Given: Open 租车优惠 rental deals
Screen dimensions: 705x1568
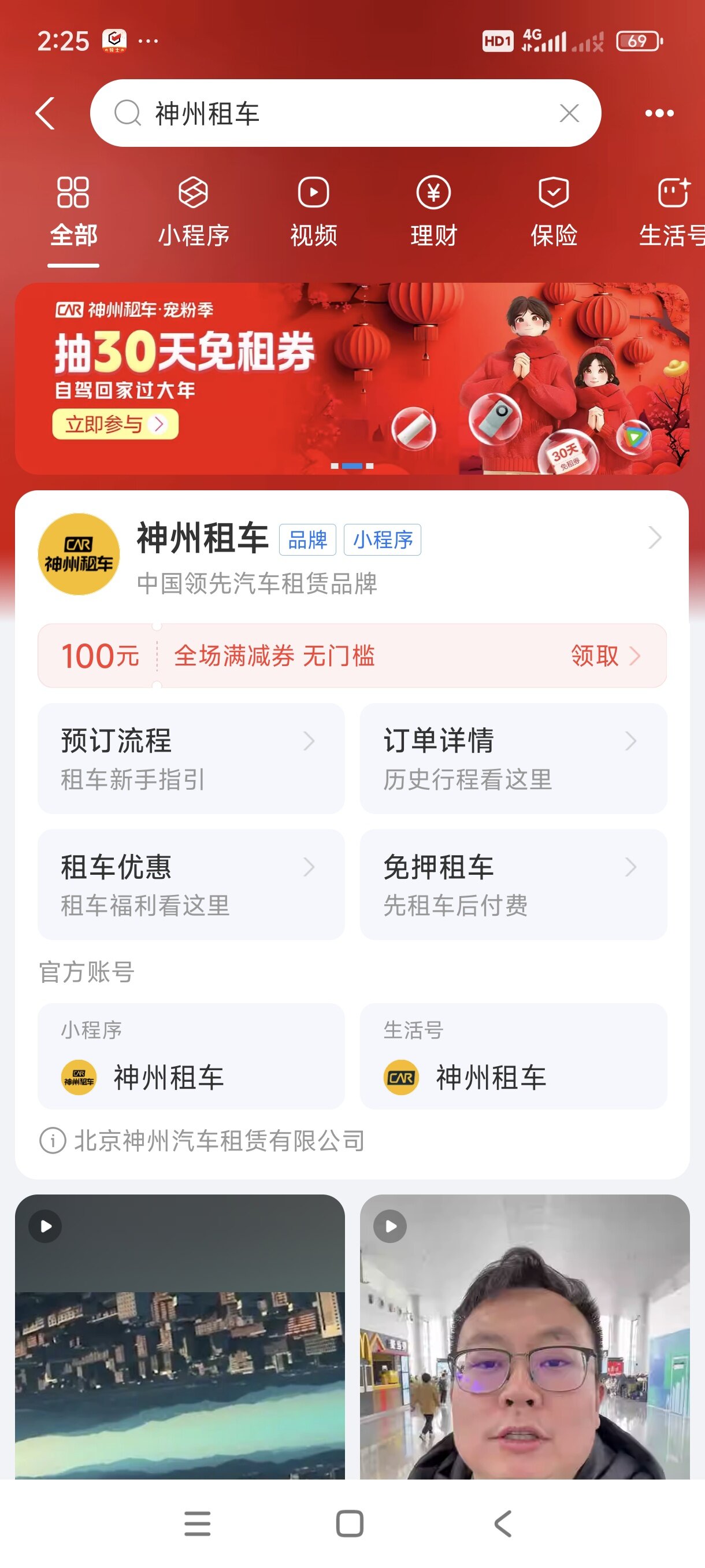Looking at the screenshot, I should [x=191, y=884].
